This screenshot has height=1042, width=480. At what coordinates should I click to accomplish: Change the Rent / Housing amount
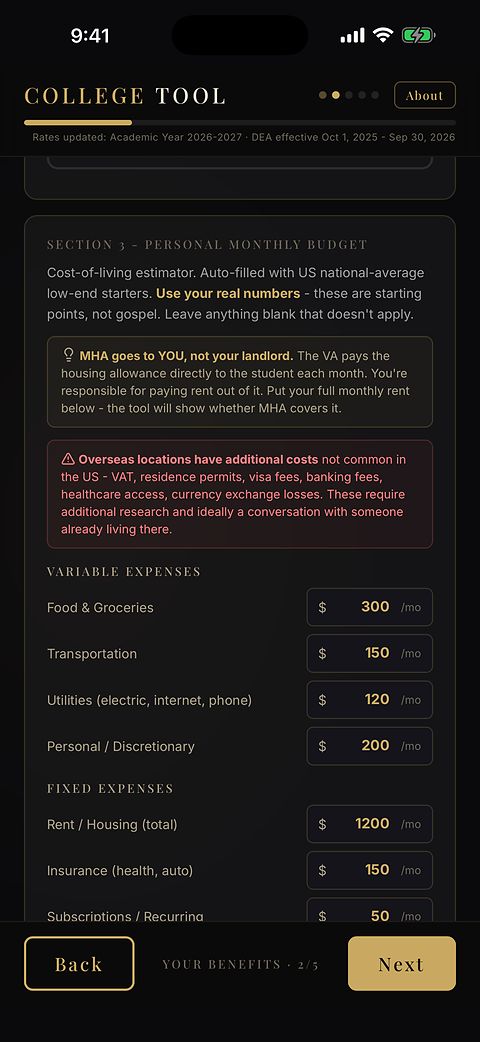point(370,824)
